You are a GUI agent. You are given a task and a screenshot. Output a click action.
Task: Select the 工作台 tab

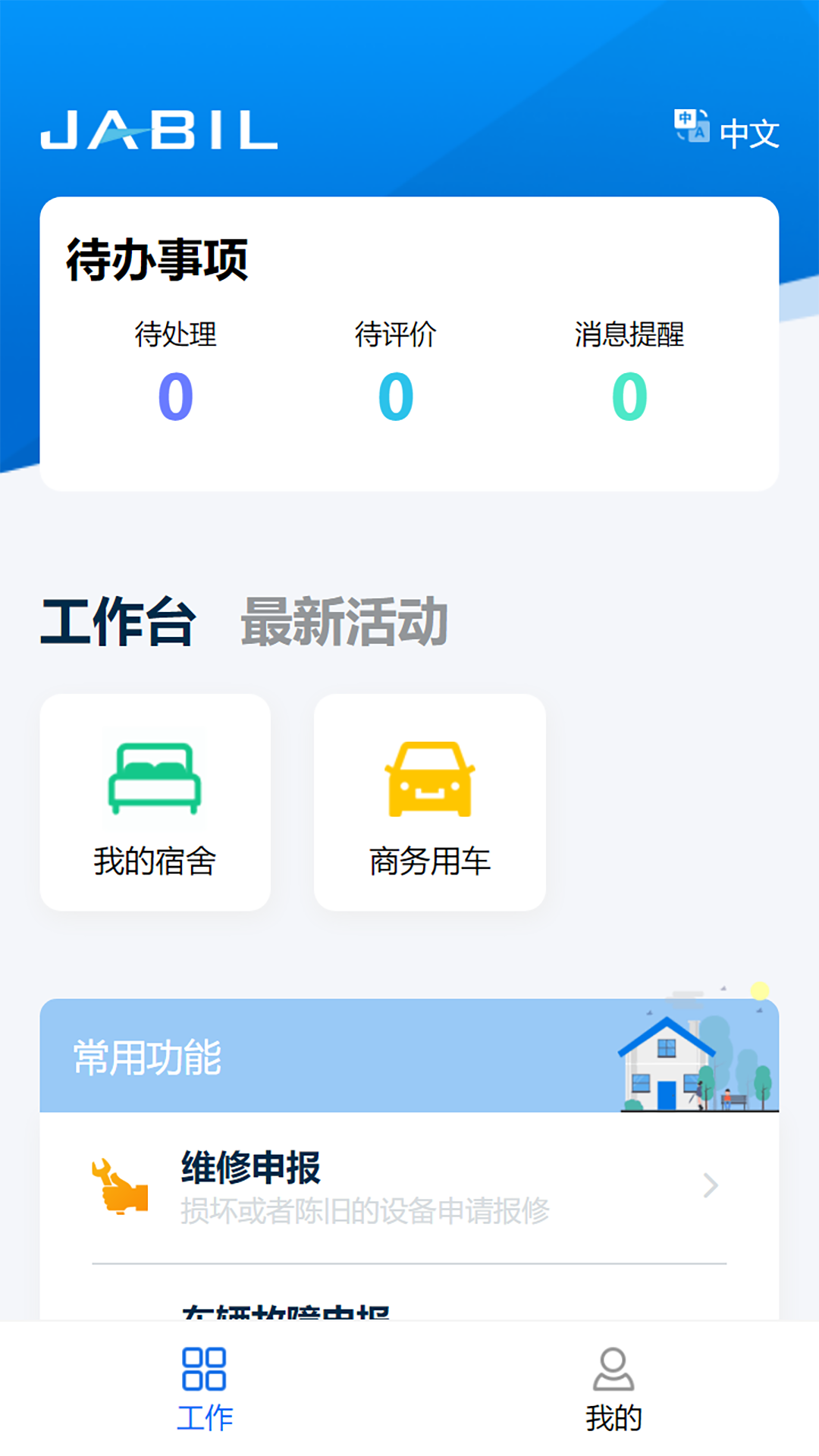(x=118, y=622)
